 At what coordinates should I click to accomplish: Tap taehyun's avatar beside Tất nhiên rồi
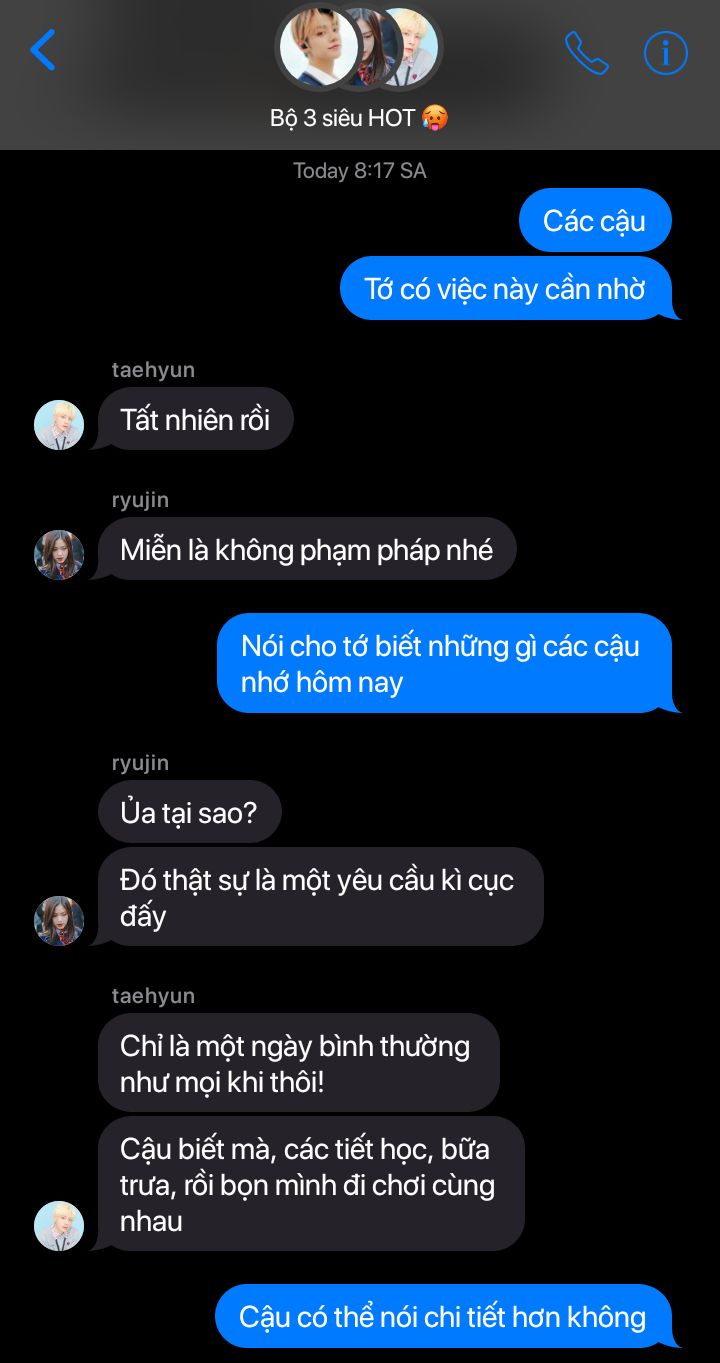click(59, 425)
